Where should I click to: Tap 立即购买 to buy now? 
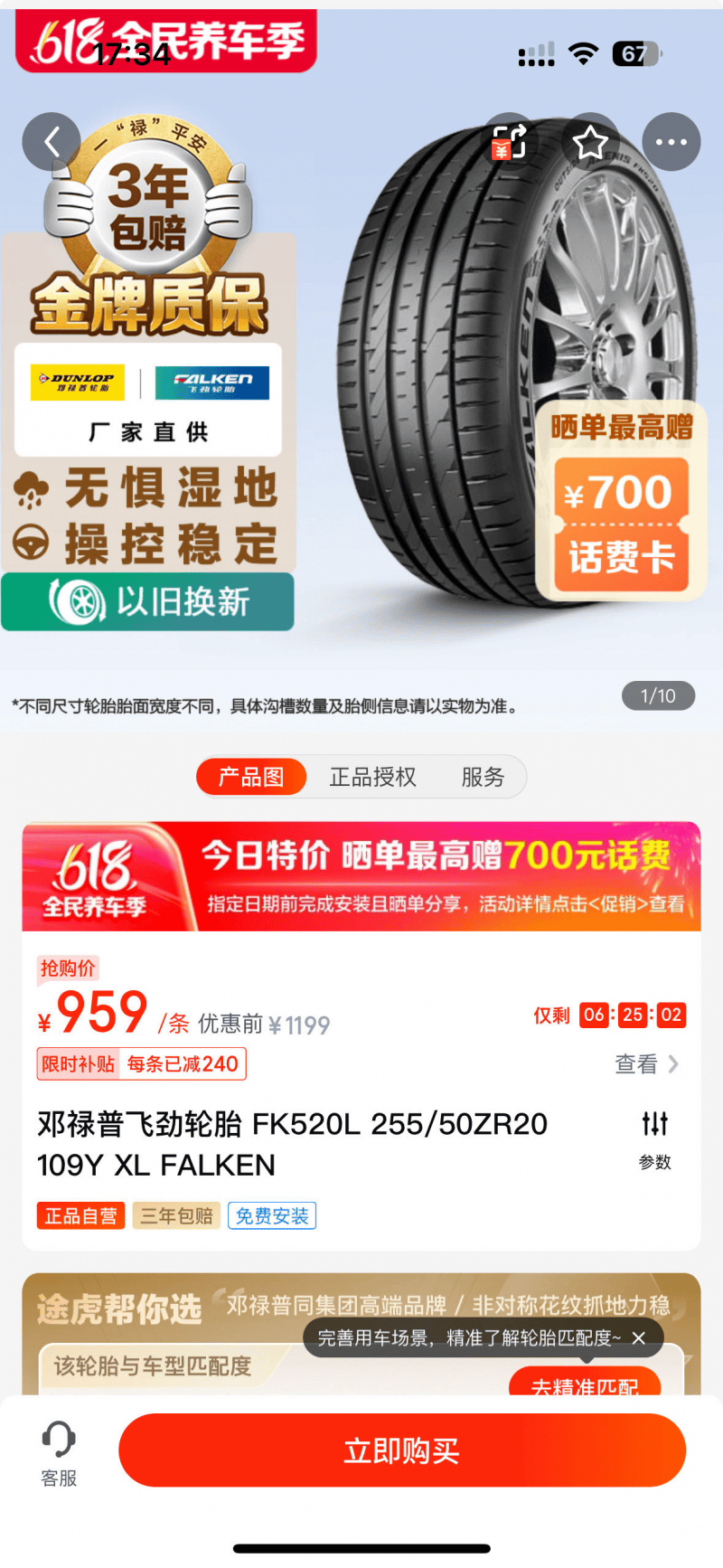[x=401, y=1450]
